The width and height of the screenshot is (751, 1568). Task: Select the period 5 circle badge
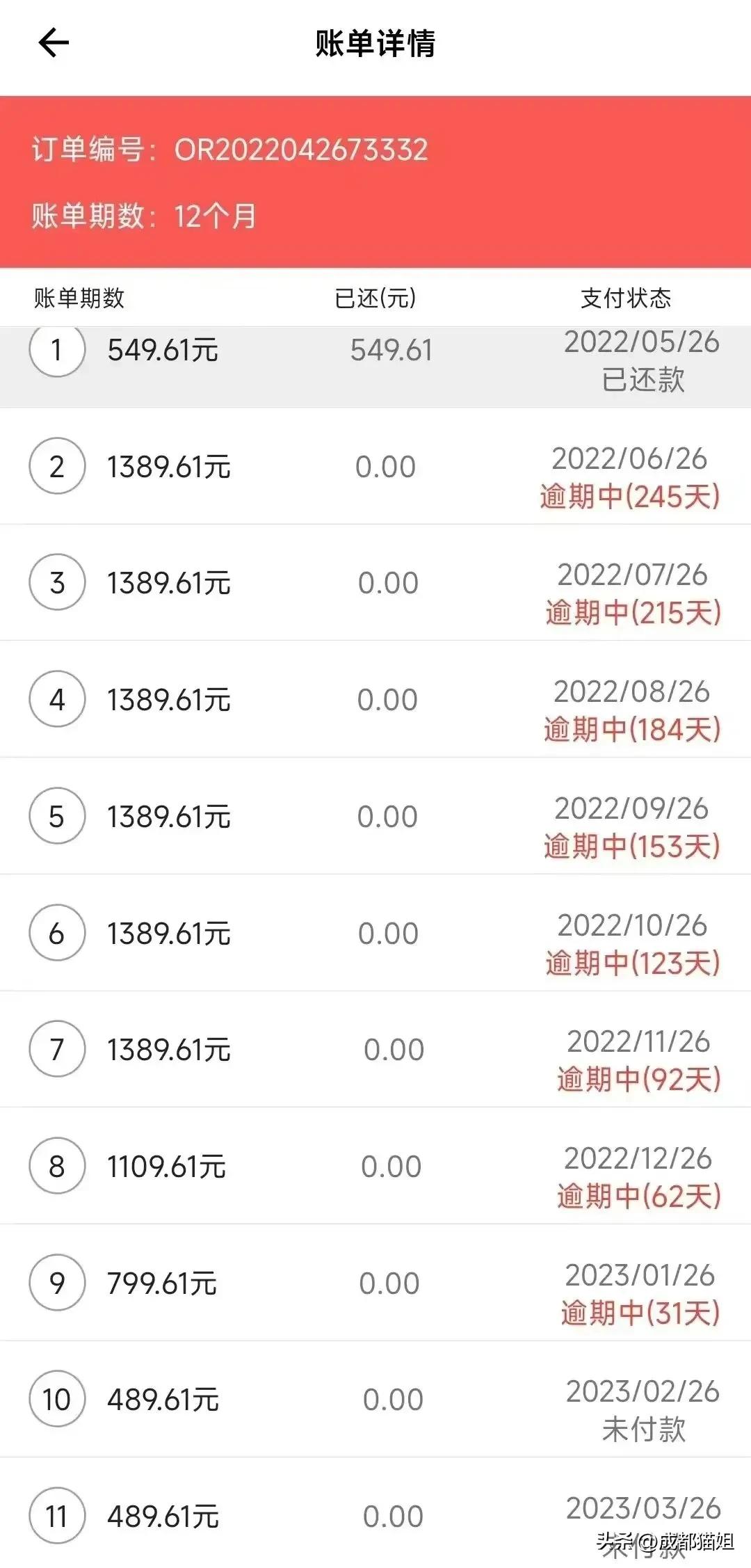58,815
